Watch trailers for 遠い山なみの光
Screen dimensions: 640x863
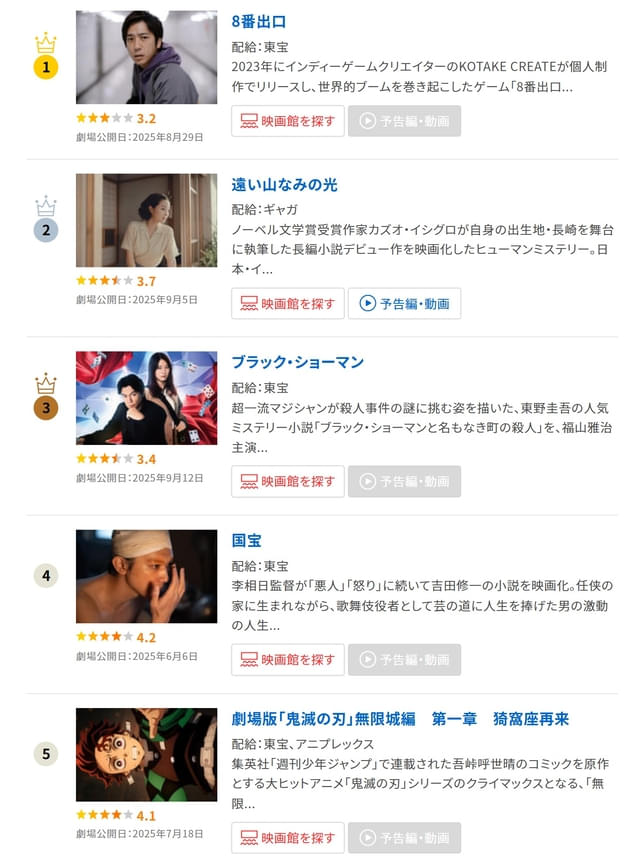click(404, 303)
